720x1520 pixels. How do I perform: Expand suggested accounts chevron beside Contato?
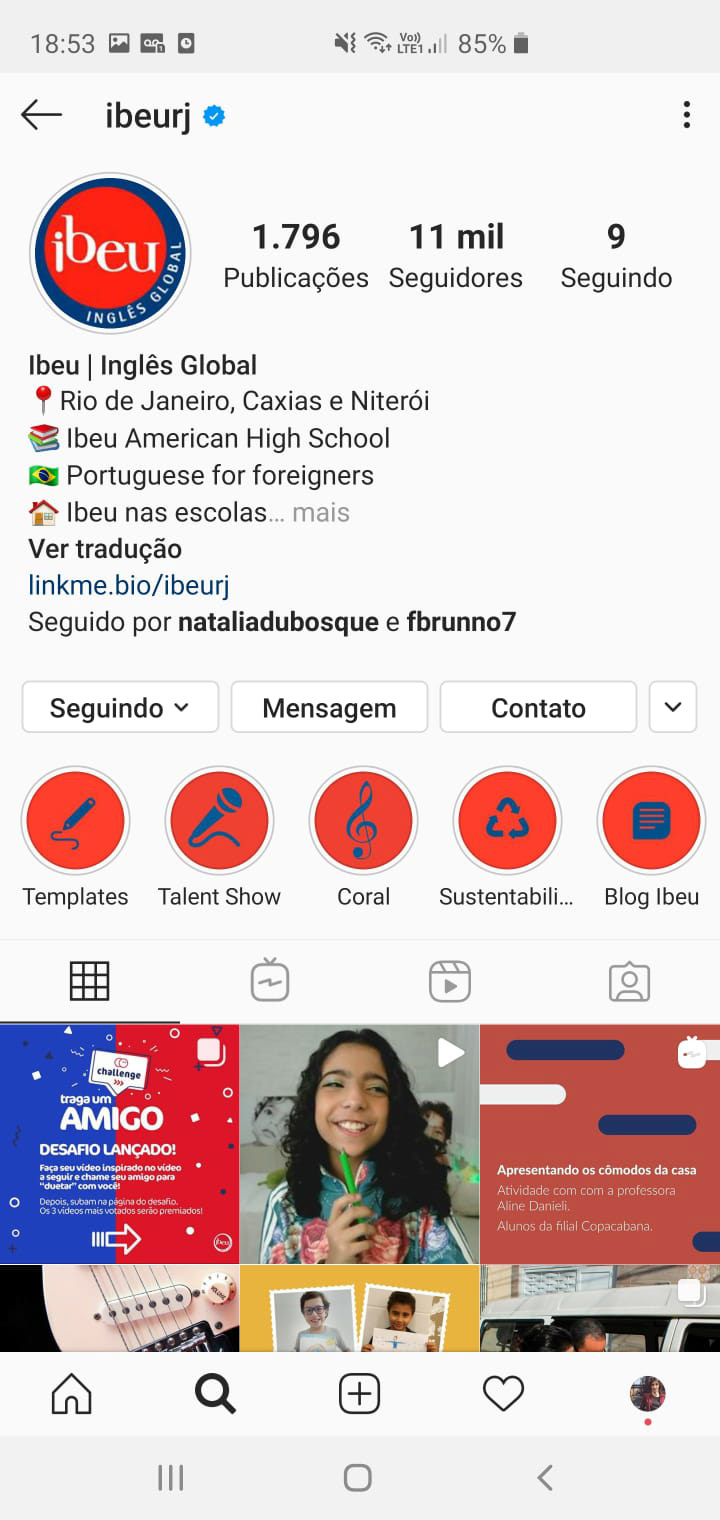coord(672,708)
